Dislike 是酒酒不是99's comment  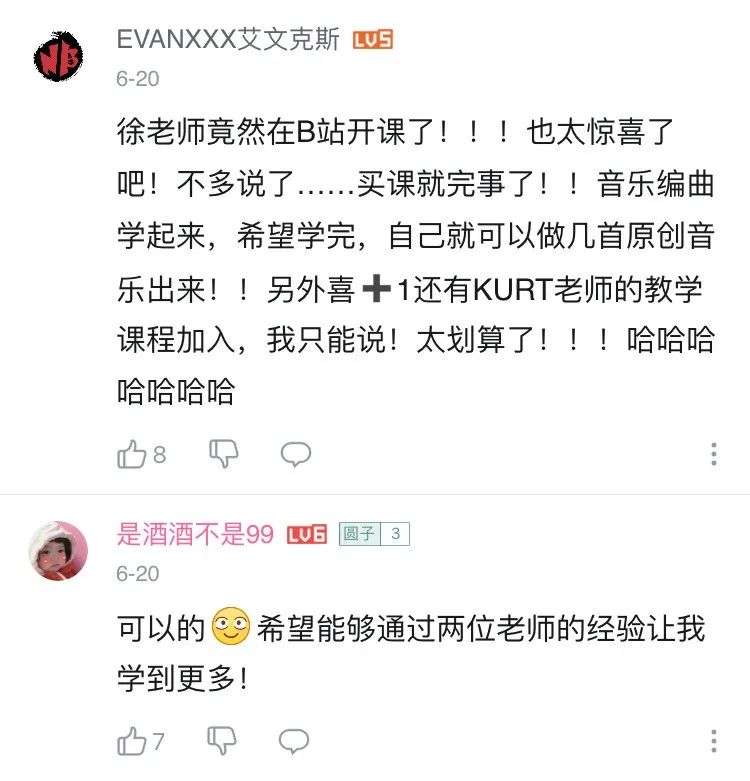pyautogui.click(x=222, y=741)
